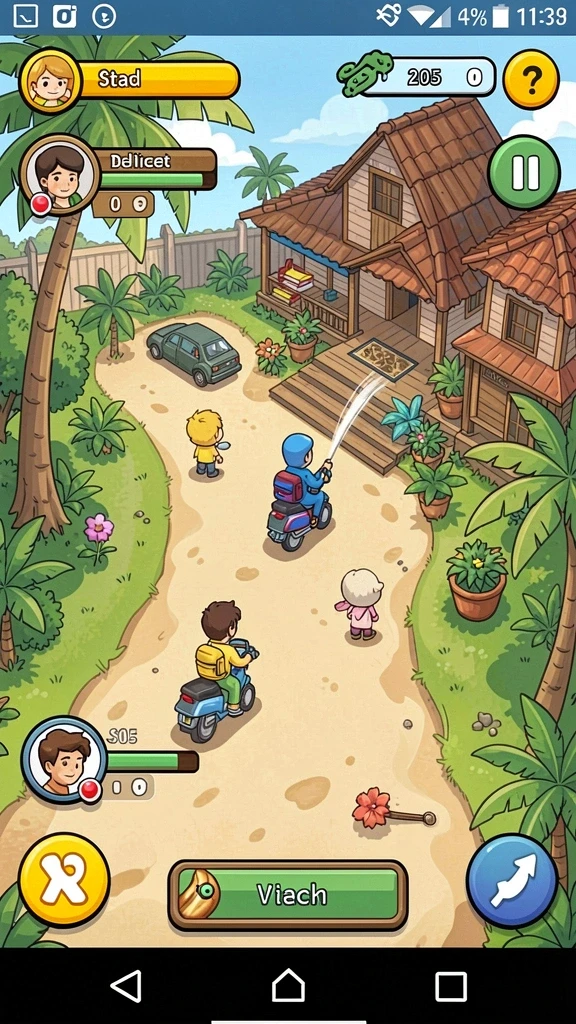Pause the game
Viewport: 576px width, 1024px height.
point(524,172)
